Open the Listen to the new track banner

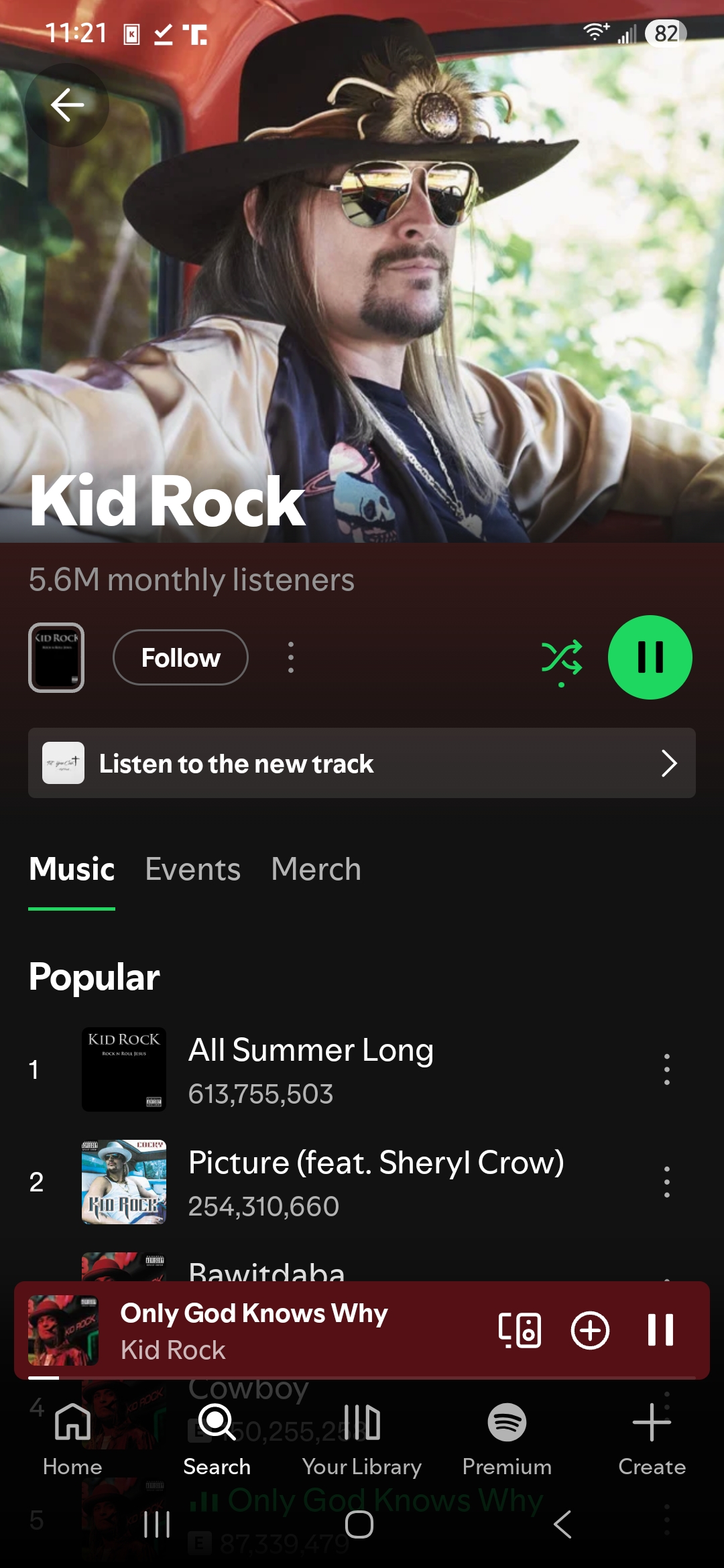point(362,763)
